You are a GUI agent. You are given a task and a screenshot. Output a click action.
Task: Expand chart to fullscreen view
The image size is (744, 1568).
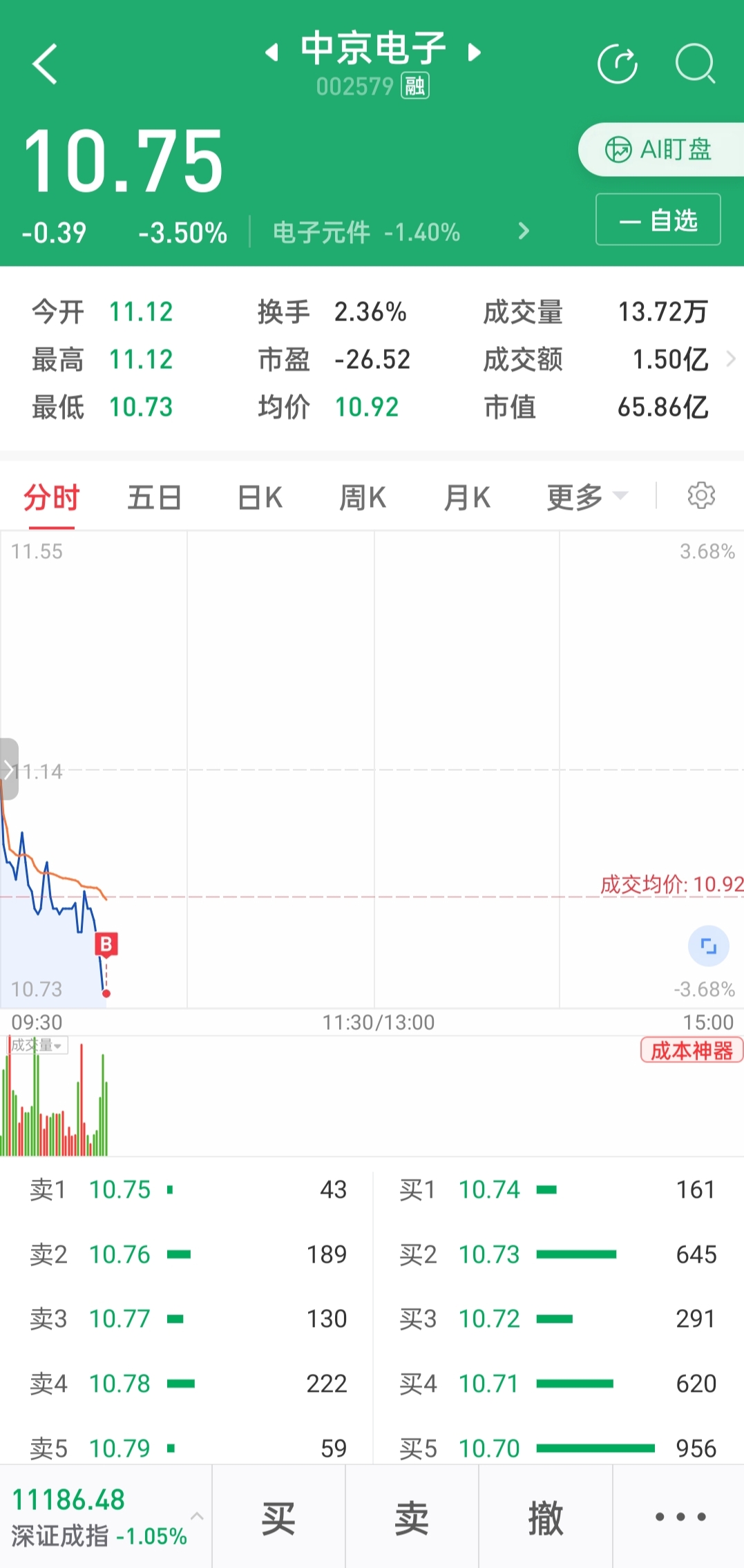[x=709, y=946]
